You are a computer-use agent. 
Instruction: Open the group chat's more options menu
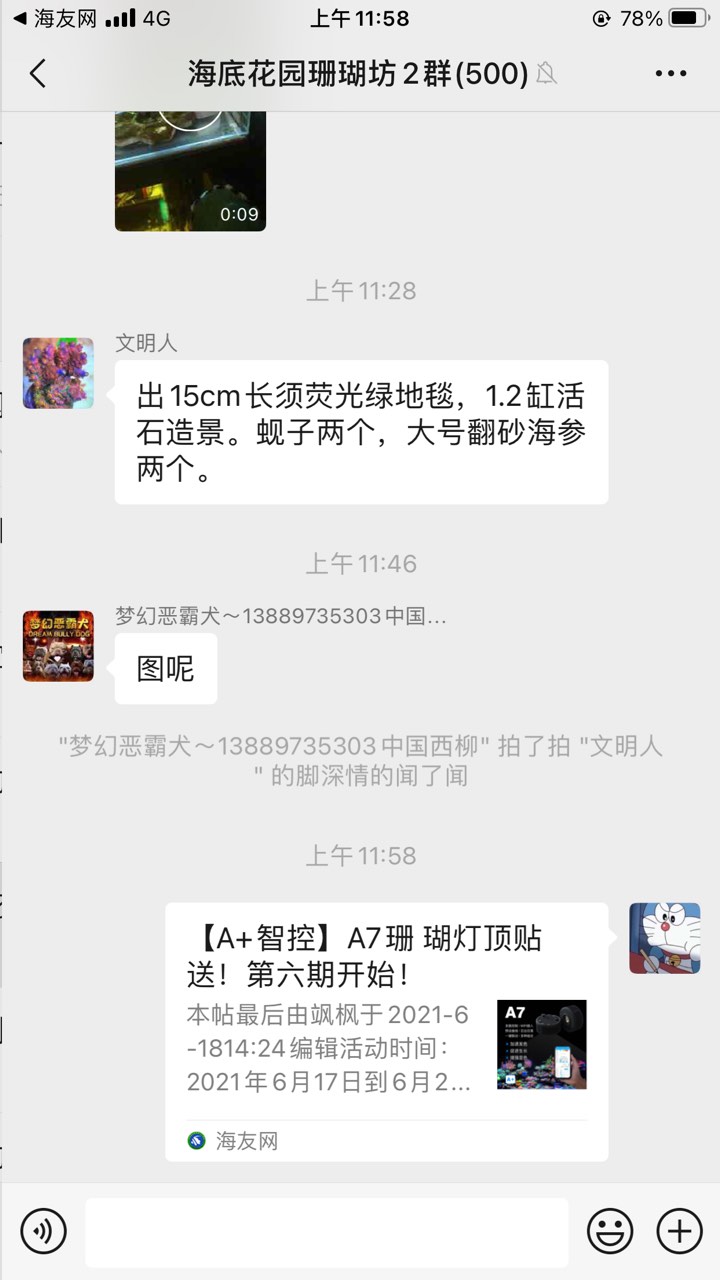(670, 73)
